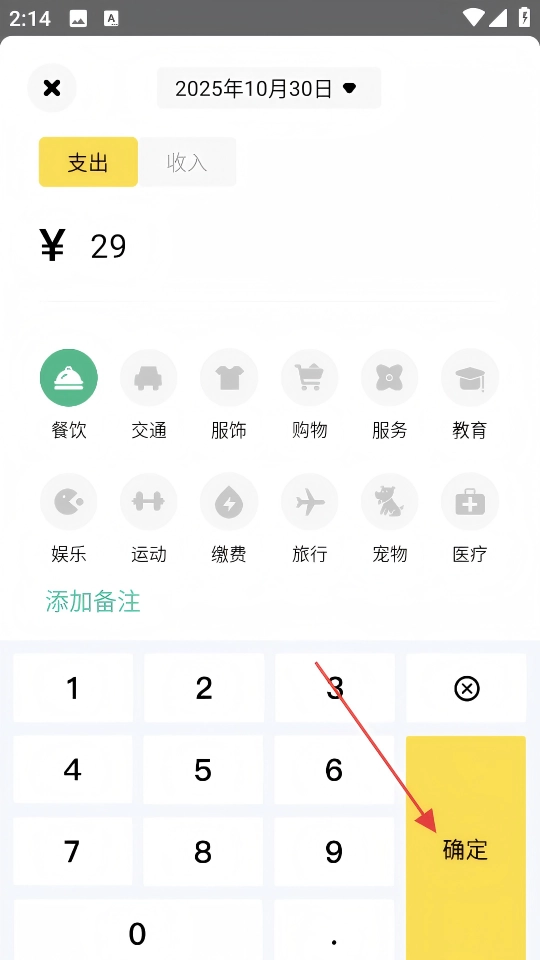Select the 购物 category icon
Viewport: 540px width, 960px height.
[x=309, y=378]
